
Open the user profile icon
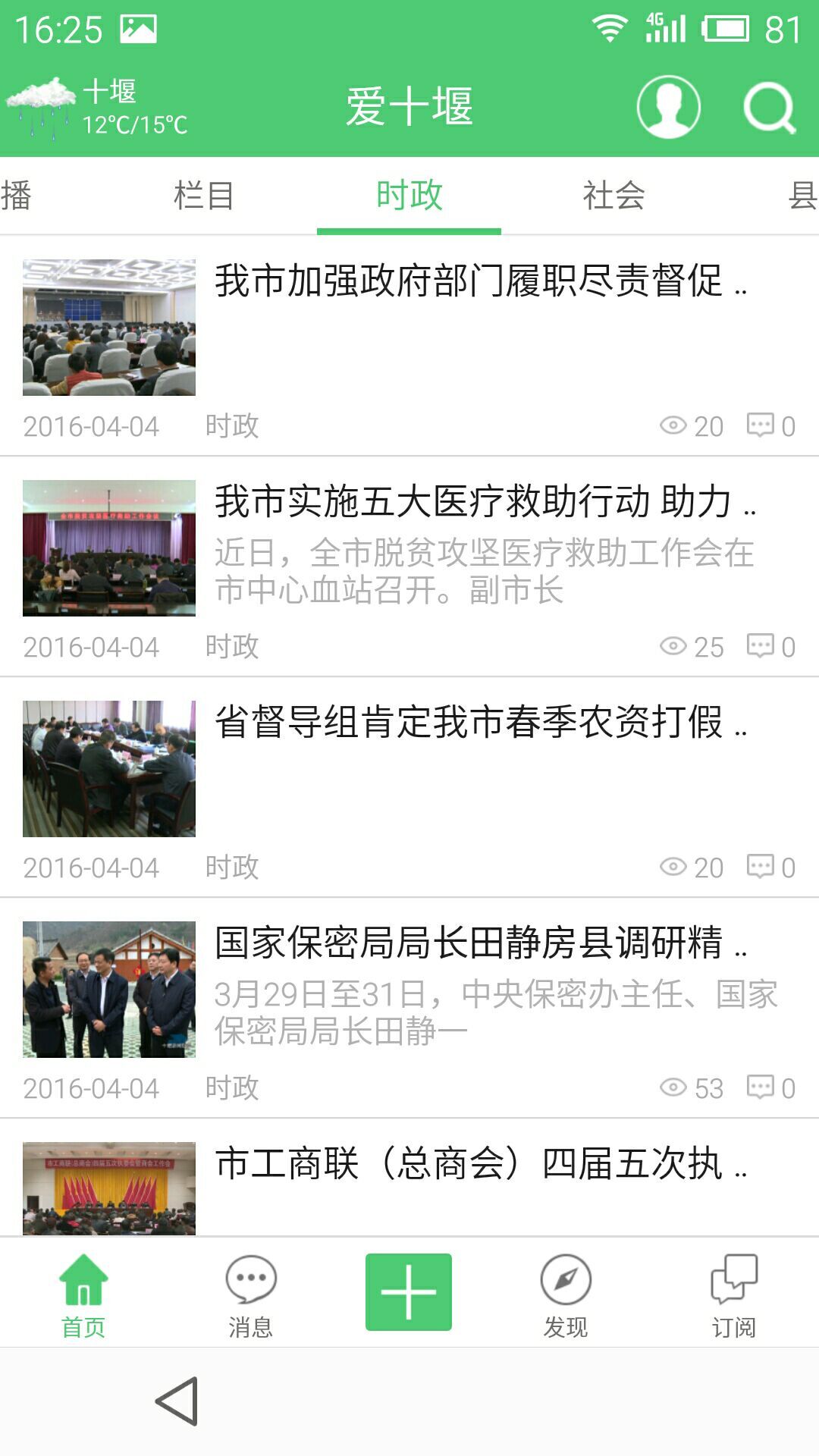pyautogui.click(x=668, y=107)
